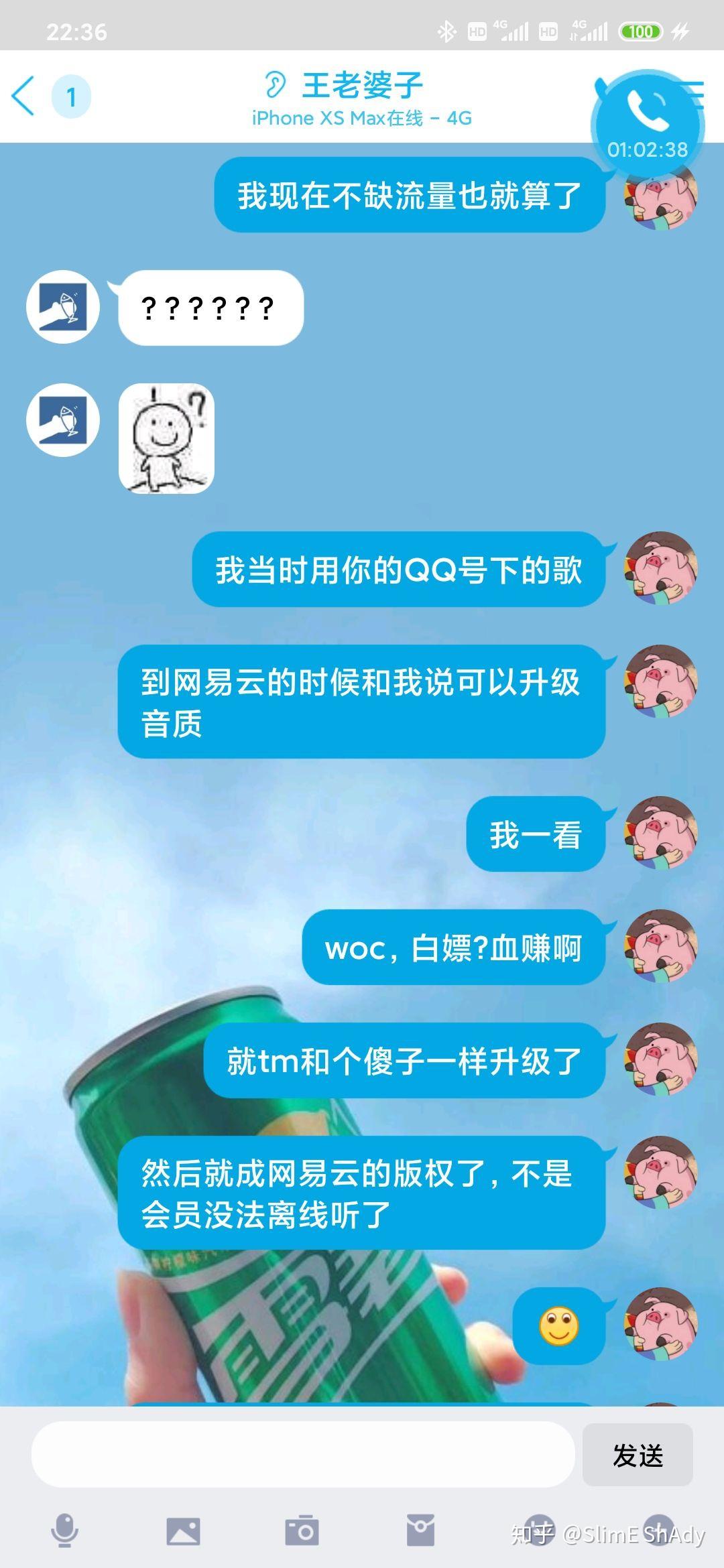View the doodle sticker image message
The image size is (724, 1568).
click(x=166, y=438)
